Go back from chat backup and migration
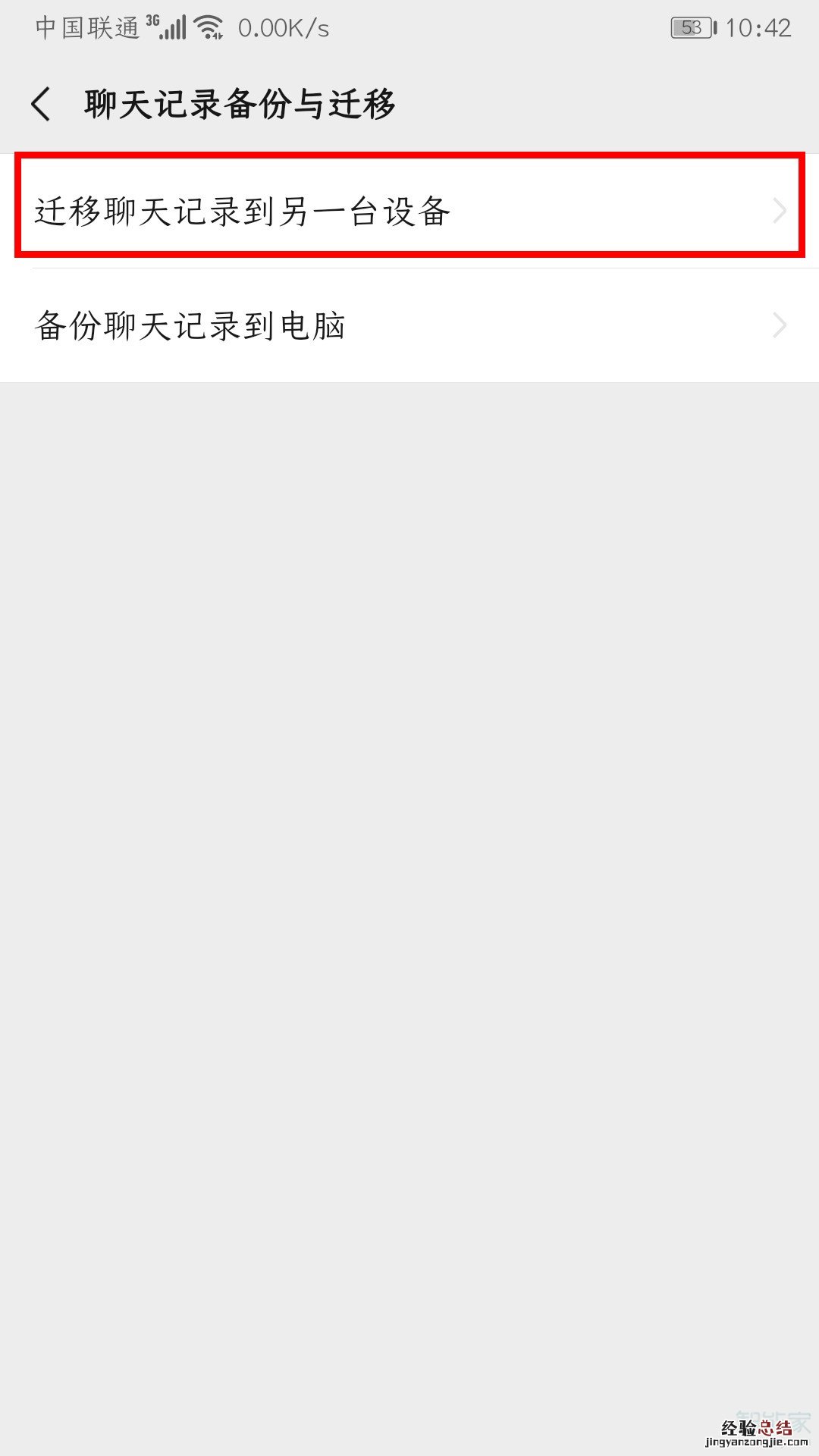This screenshot has height=1456, width=819. 42,104
